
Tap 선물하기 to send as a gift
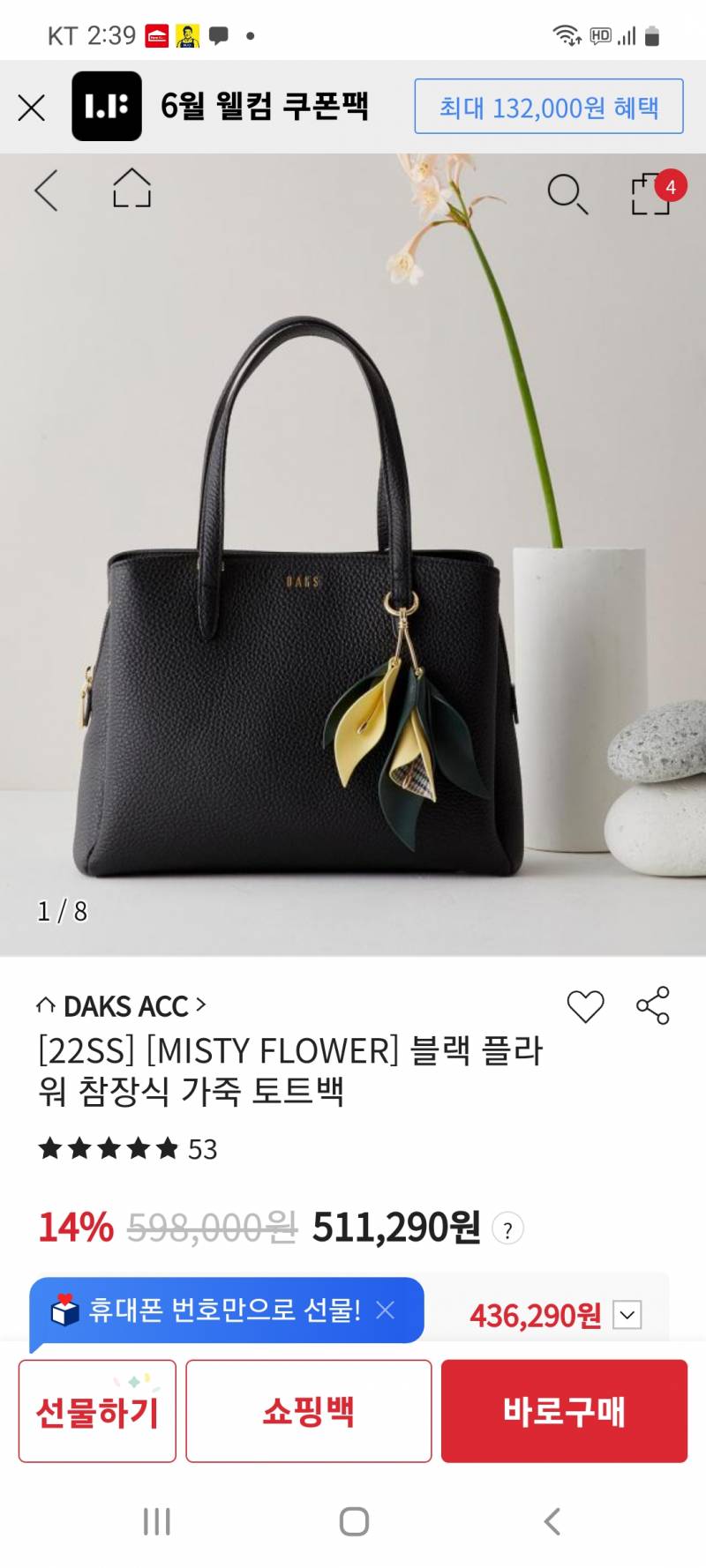[96, 1411]
